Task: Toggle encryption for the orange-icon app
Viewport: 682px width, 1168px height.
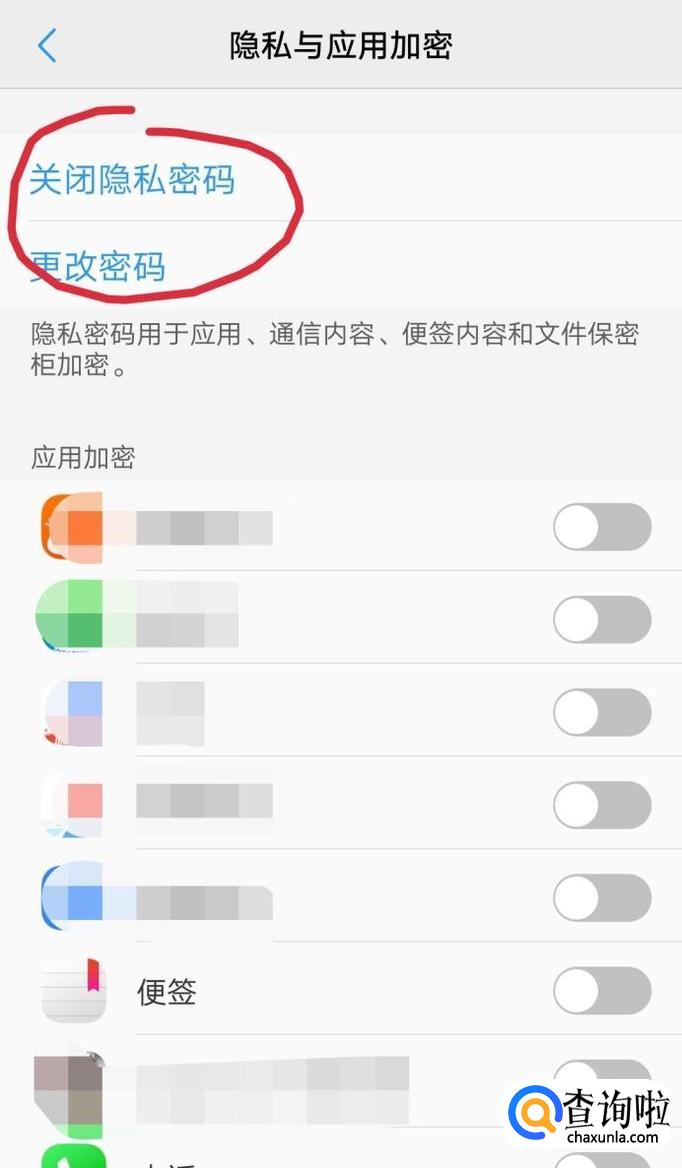Action: 602,527
